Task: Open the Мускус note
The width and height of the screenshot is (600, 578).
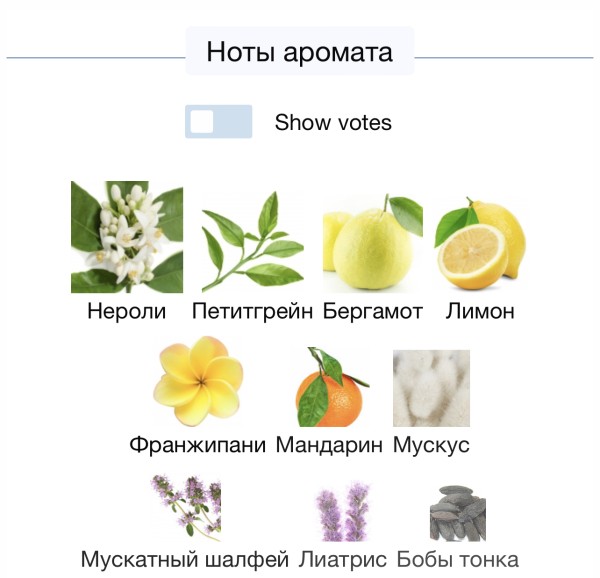Action: tap(431, 388)
